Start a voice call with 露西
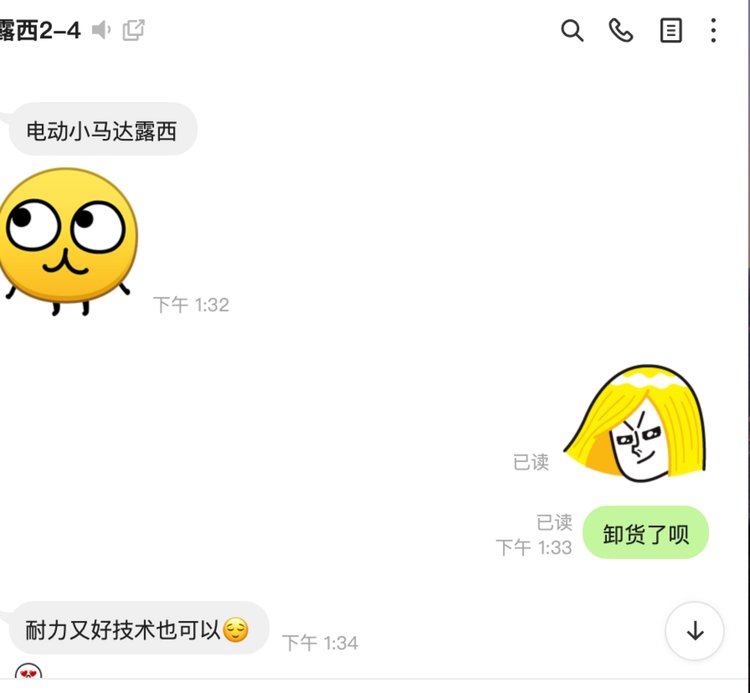 621,31
